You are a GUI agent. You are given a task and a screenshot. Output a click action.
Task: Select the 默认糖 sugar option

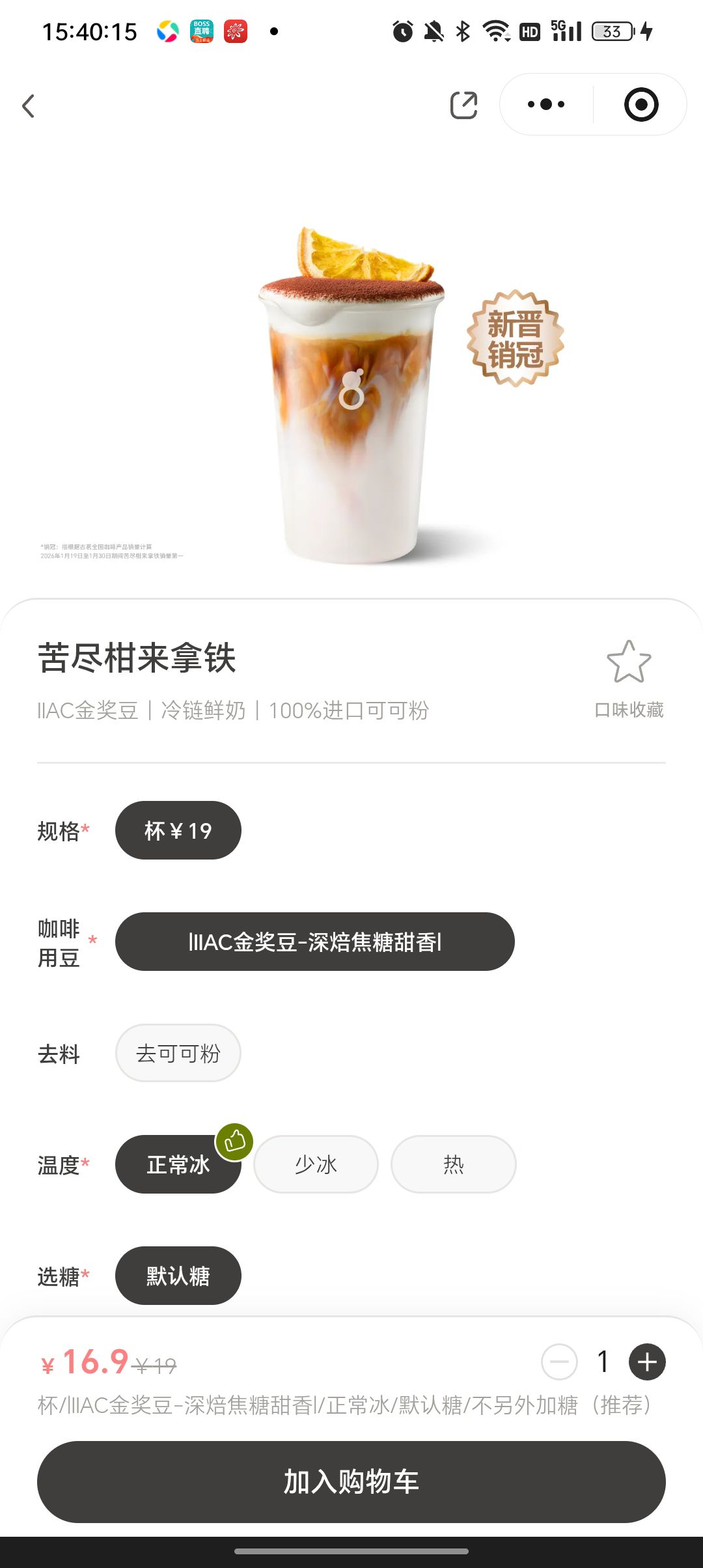tap(178, 1276)
